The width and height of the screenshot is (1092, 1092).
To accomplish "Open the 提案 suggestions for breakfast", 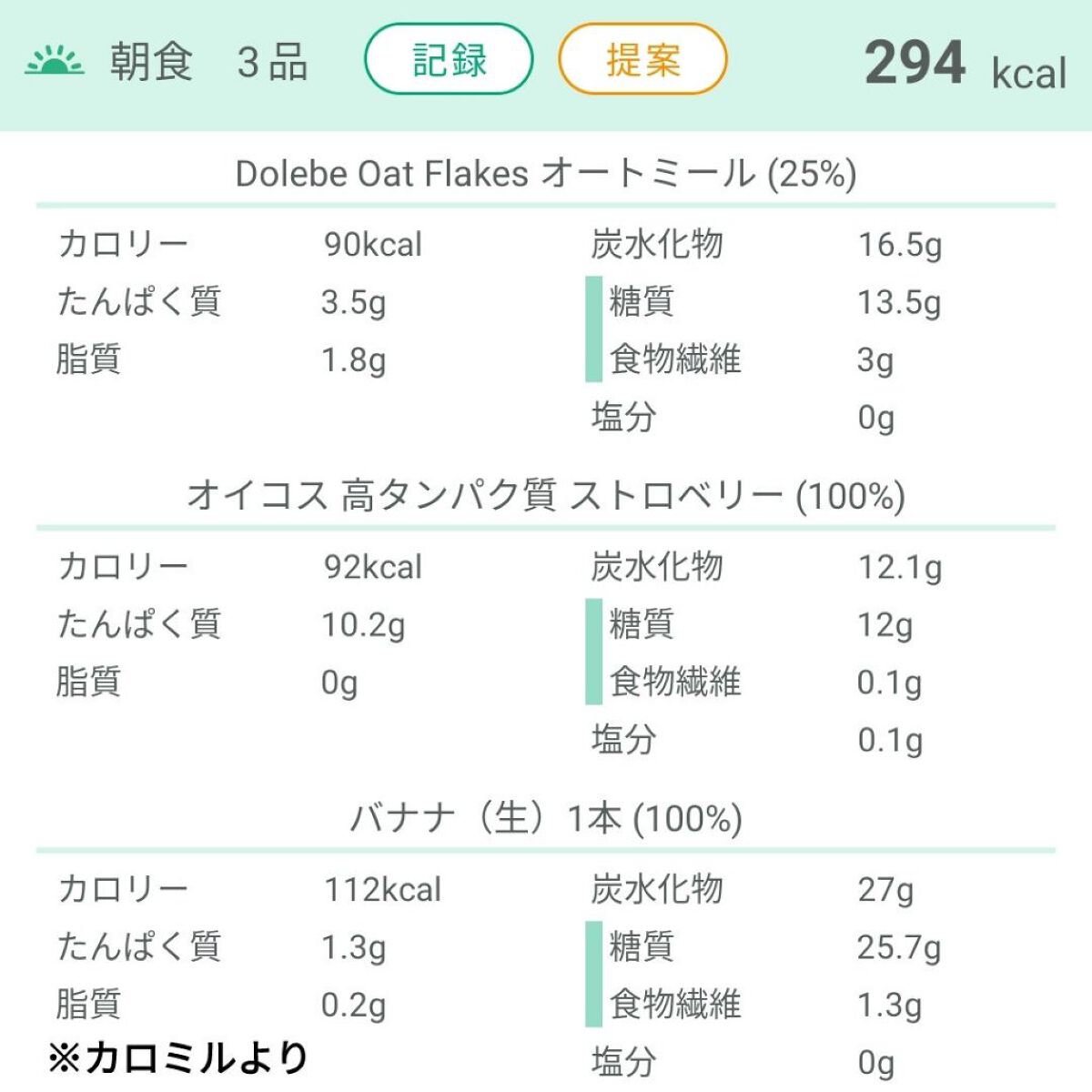I will click(x=642, y=60).
